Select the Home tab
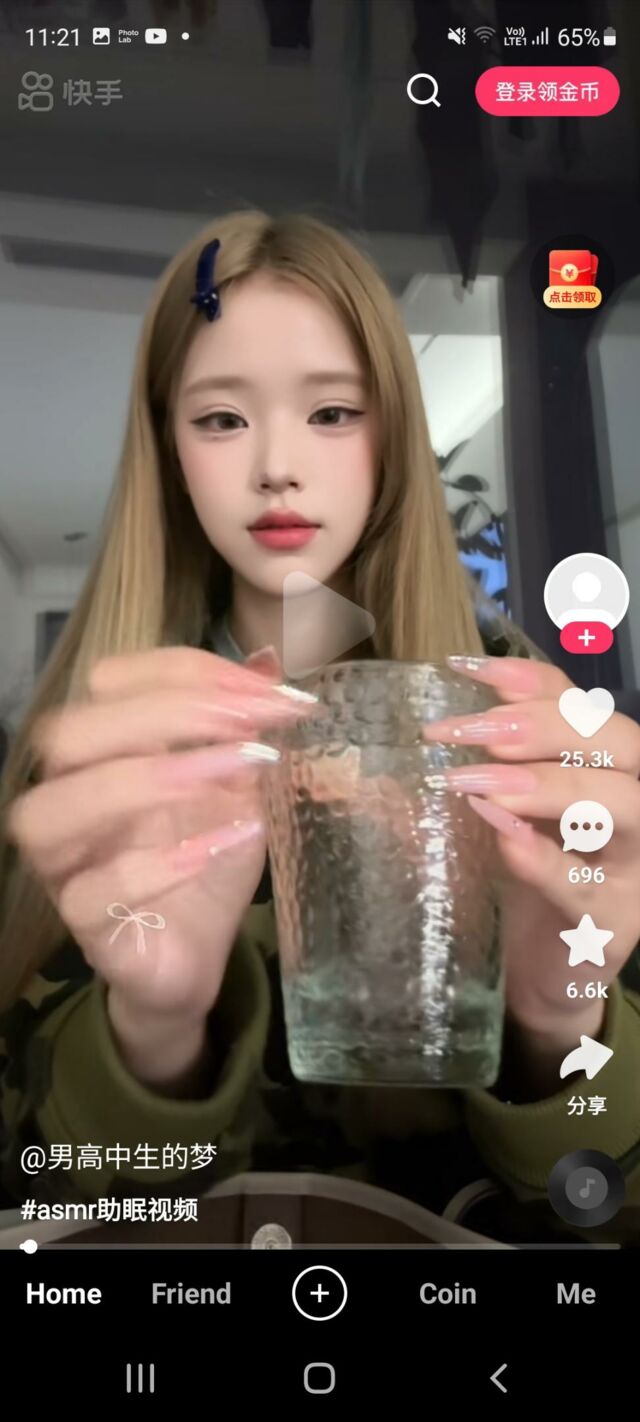 [64, 1293]
